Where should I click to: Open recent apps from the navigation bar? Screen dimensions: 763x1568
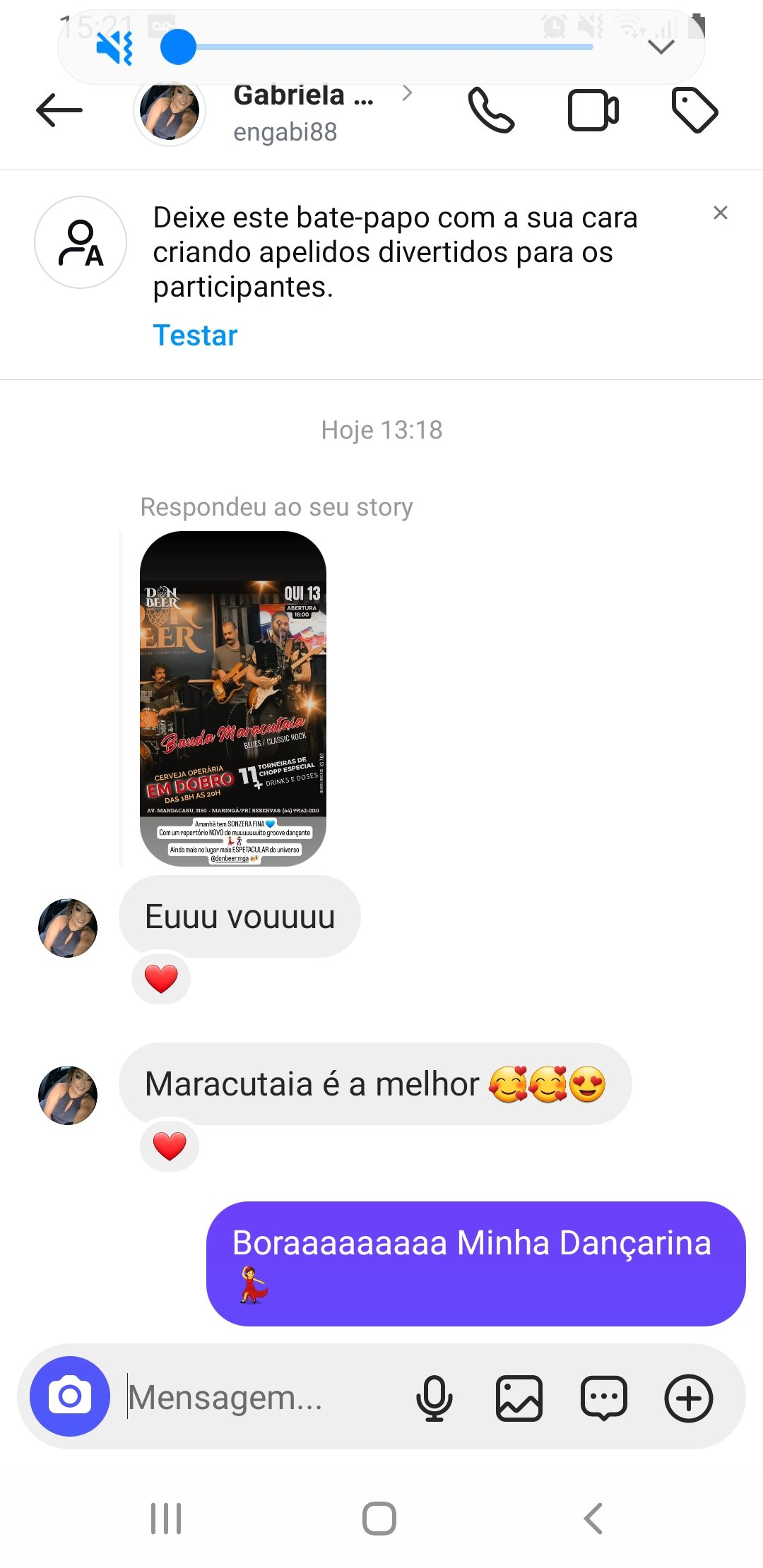tap(166, 1518)
